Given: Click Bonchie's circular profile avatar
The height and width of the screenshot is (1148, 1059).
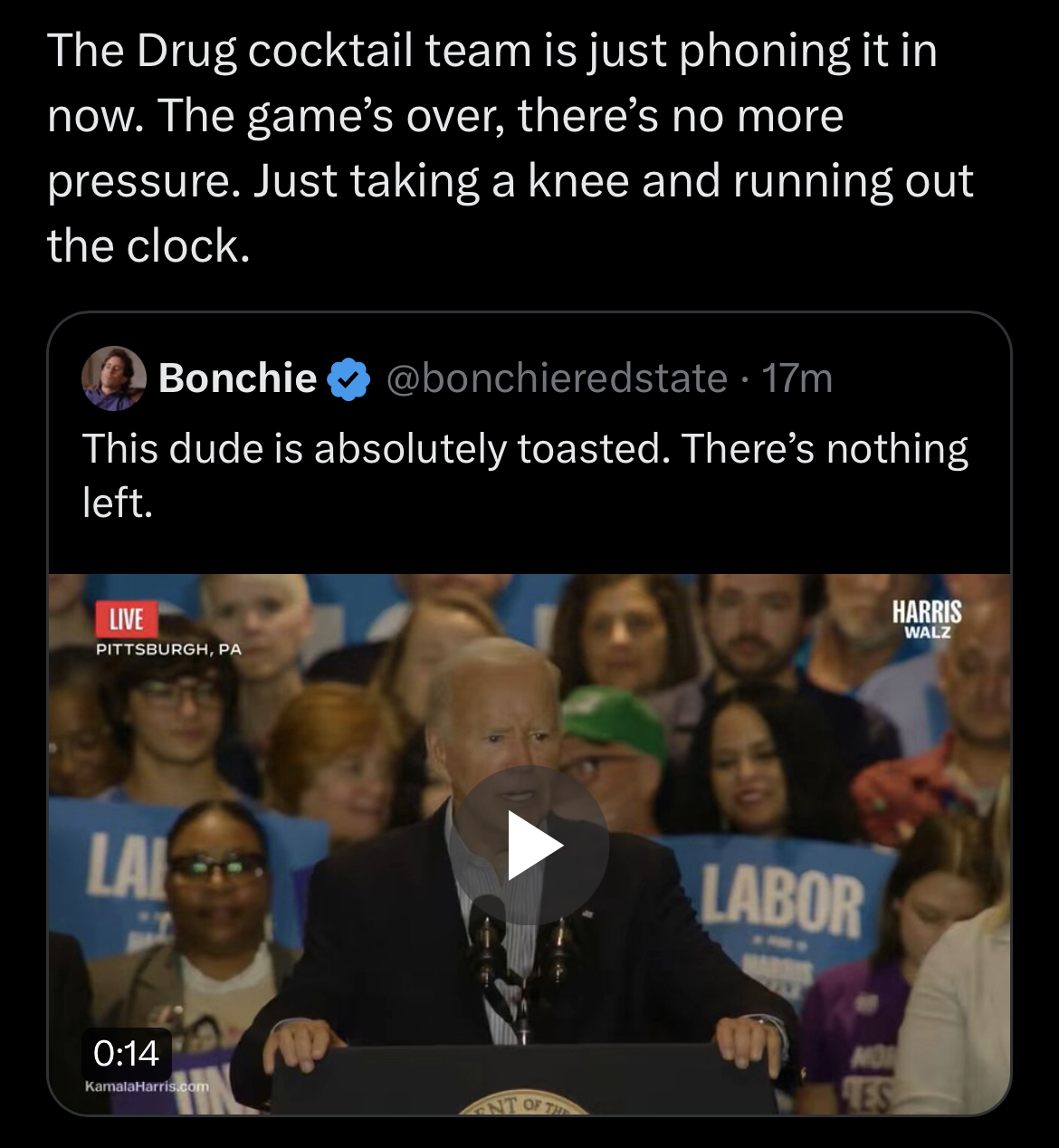Looking at the screenshot, I should (113, 381).
